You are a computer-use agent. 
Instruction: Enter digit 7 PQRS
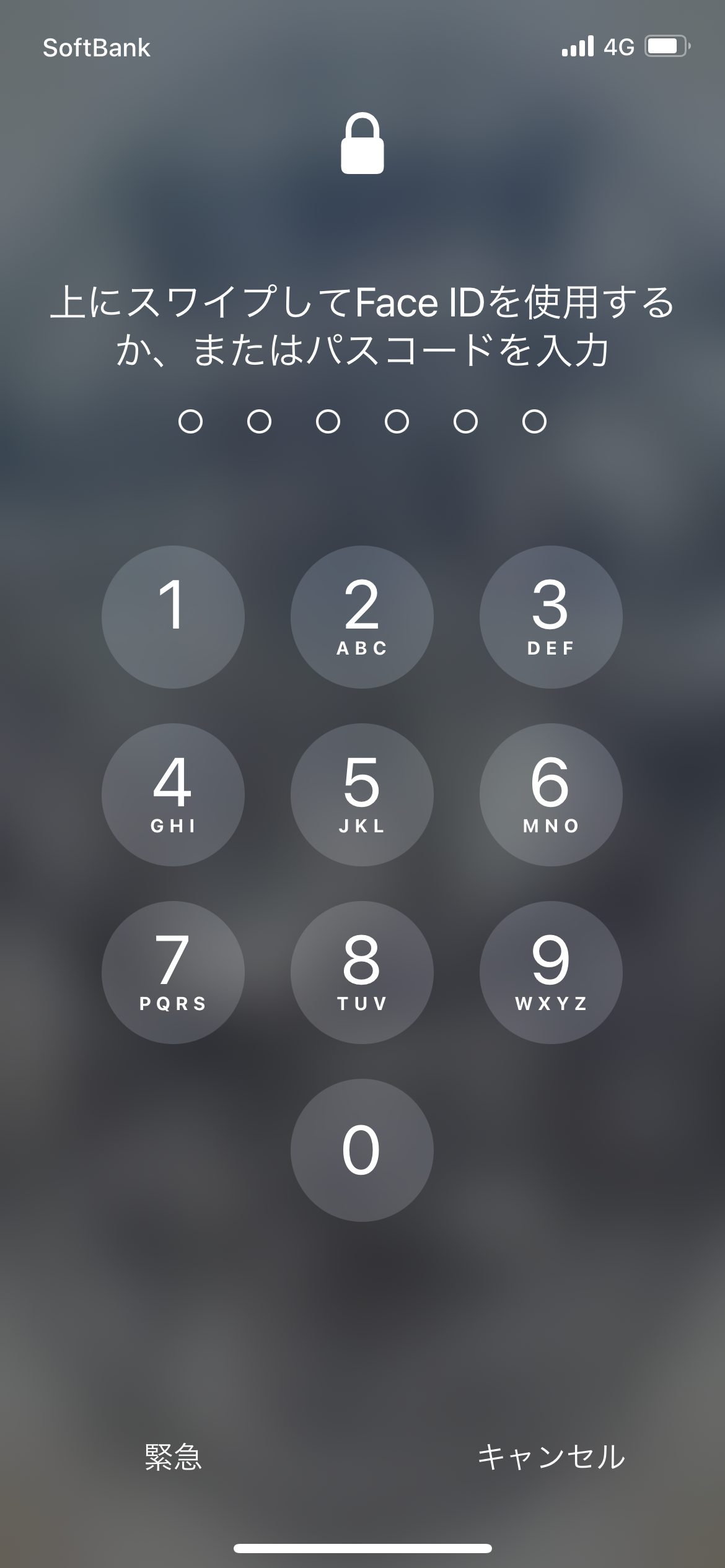coord(173,972)
